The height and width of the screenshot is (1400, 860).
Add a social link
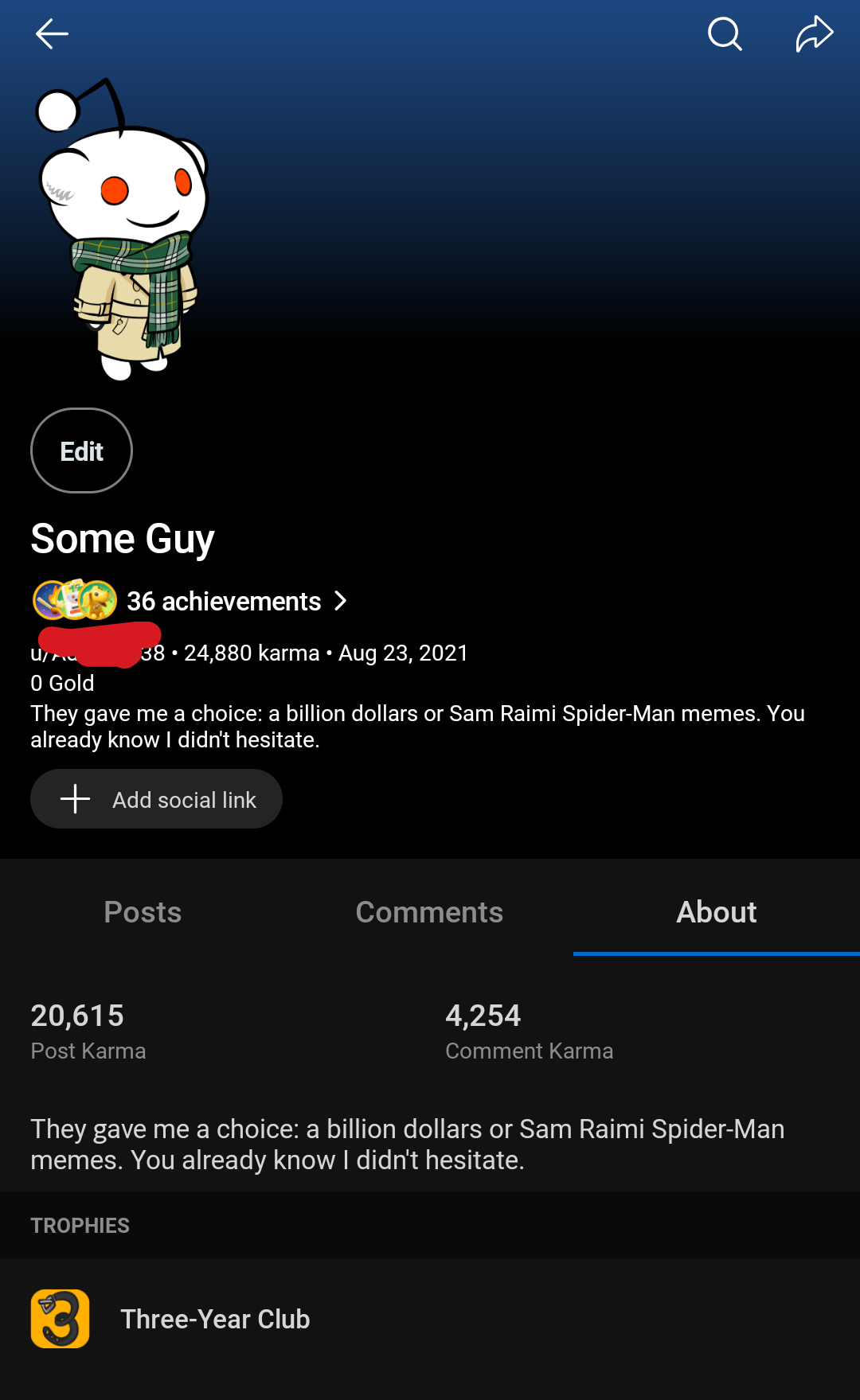(156, 799)
